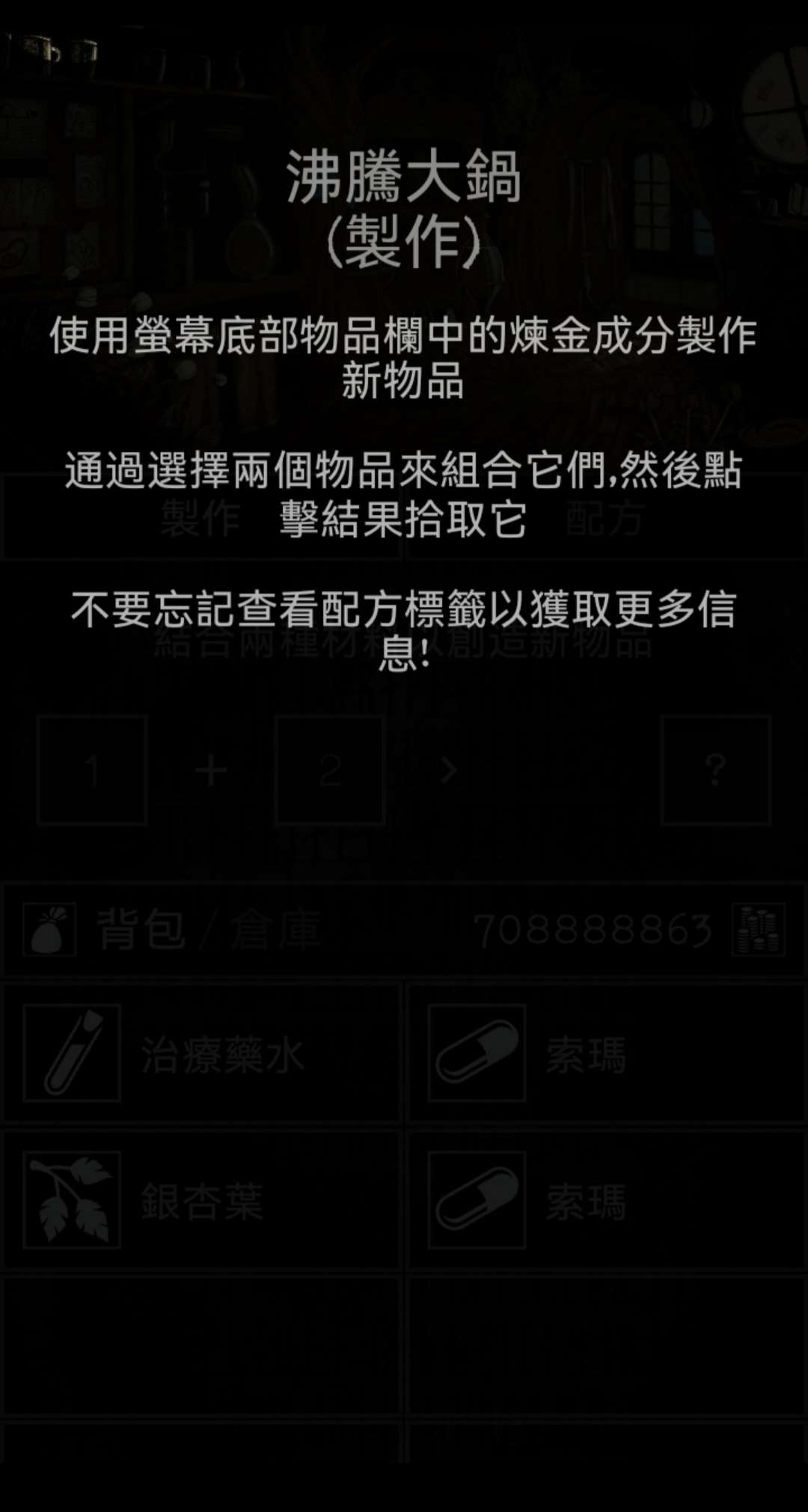The image size is (808, 1512).
Task: Switch to the 配方 tab
Action: [x=605, y=518]
